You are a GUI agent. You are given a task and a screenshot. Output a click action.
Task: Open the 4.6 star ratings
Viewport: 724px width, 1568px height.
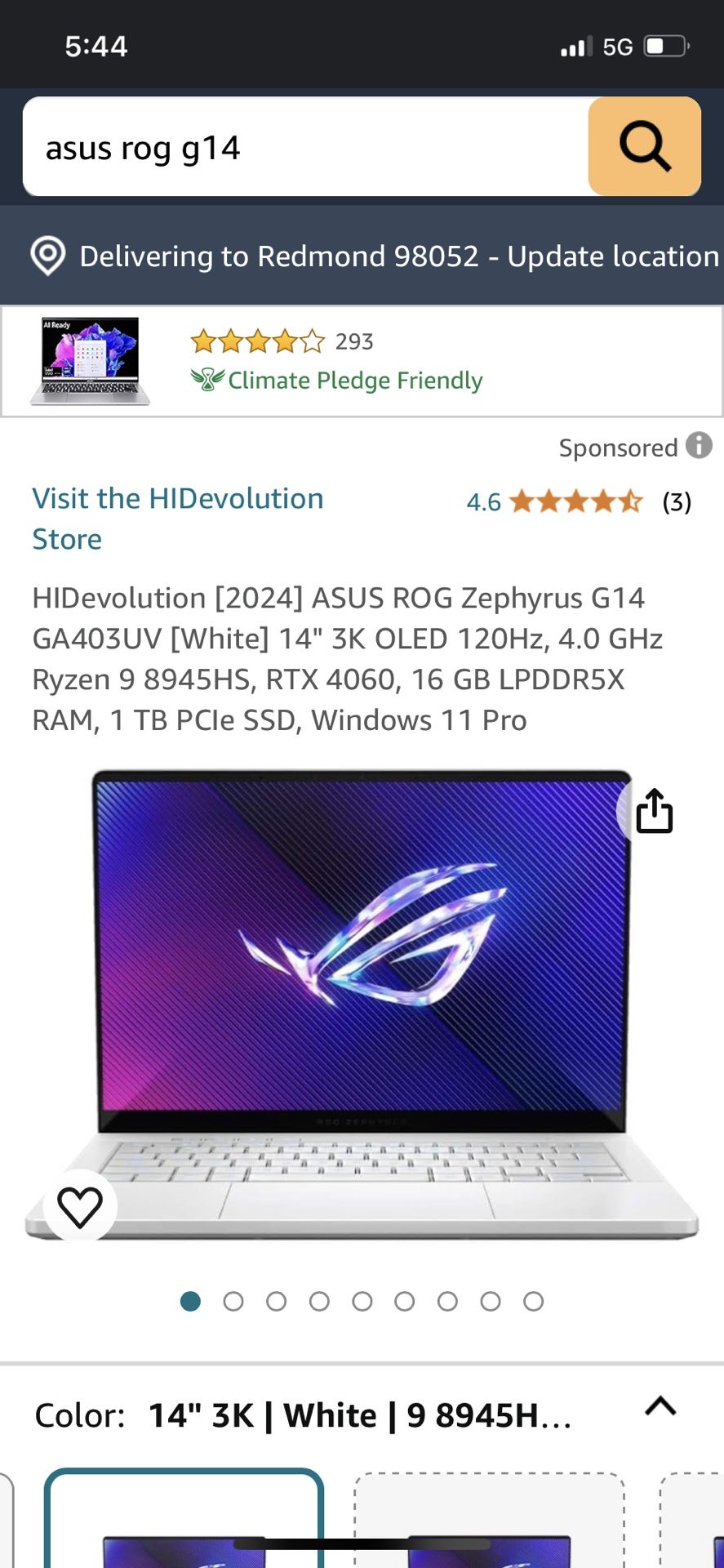(x=579, y=501)
